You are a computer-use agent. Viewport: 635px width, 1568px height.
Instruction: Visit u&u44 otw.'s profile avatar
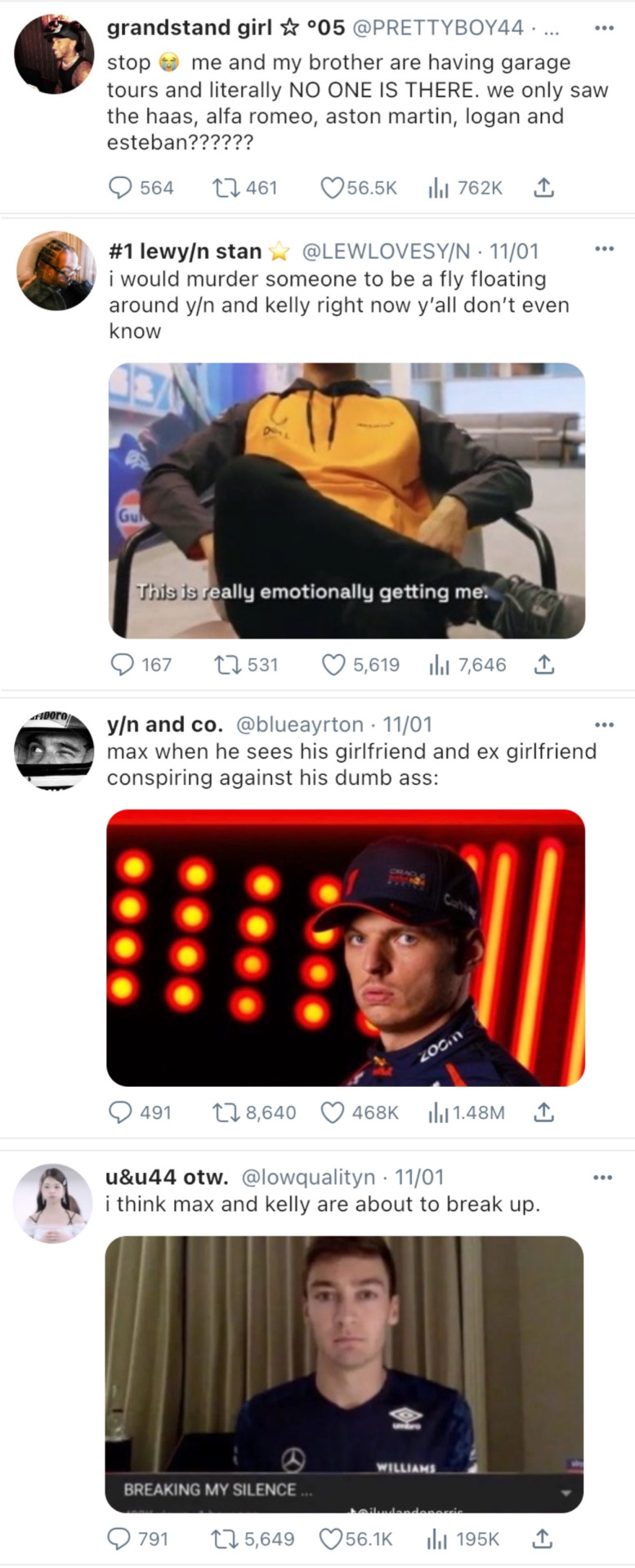click(54, 1204)
